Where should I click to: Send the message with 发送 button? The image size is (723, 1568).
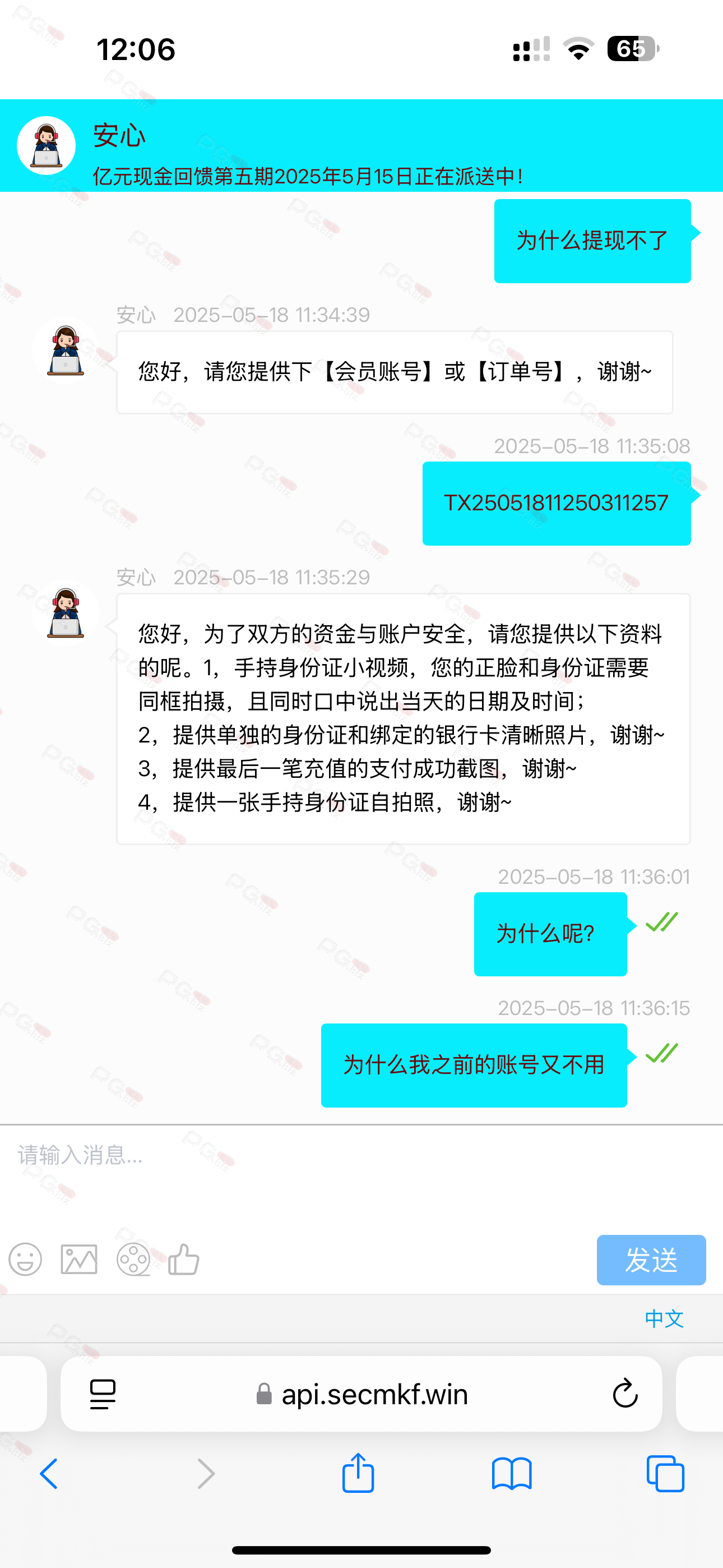(x=651, y=1260)
